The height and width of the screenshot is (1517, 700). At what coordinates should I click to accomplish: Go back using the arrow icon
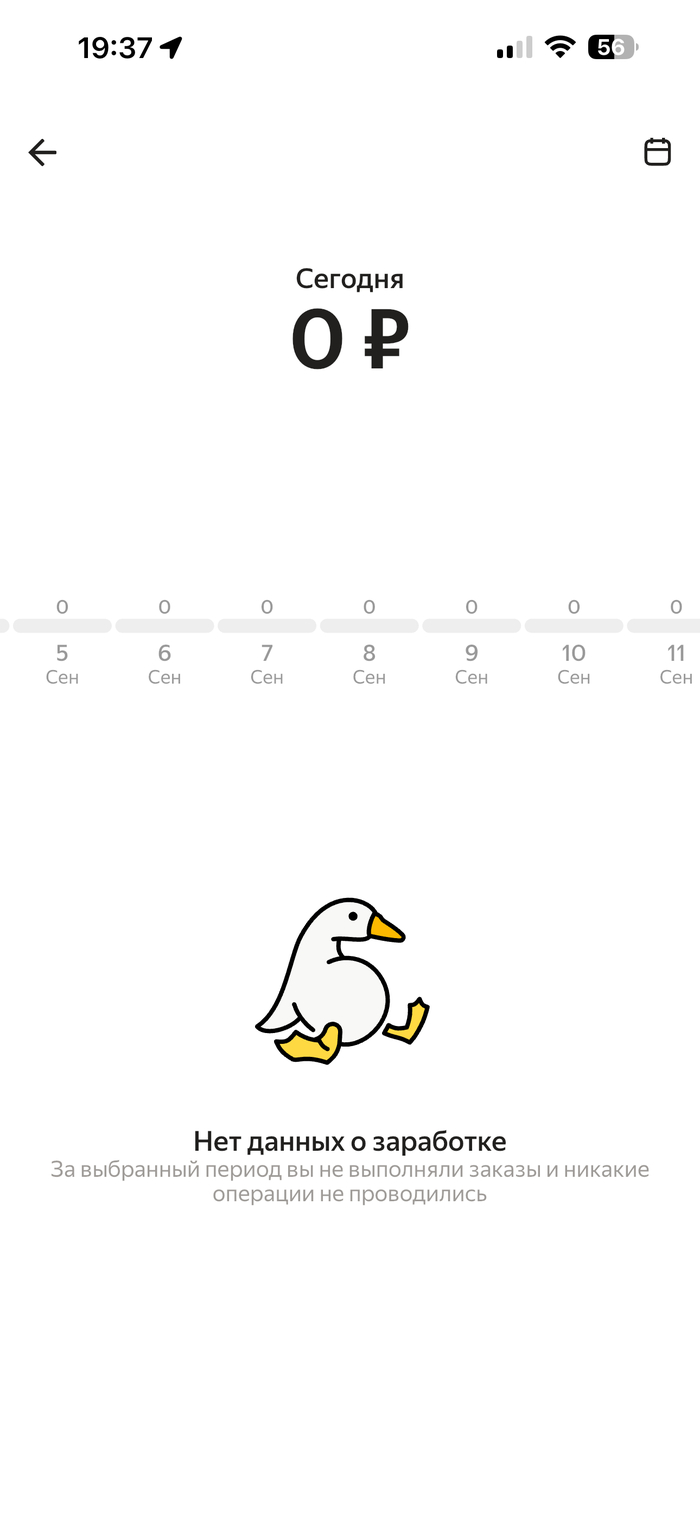pyautogui.click(x=43, y=152)
